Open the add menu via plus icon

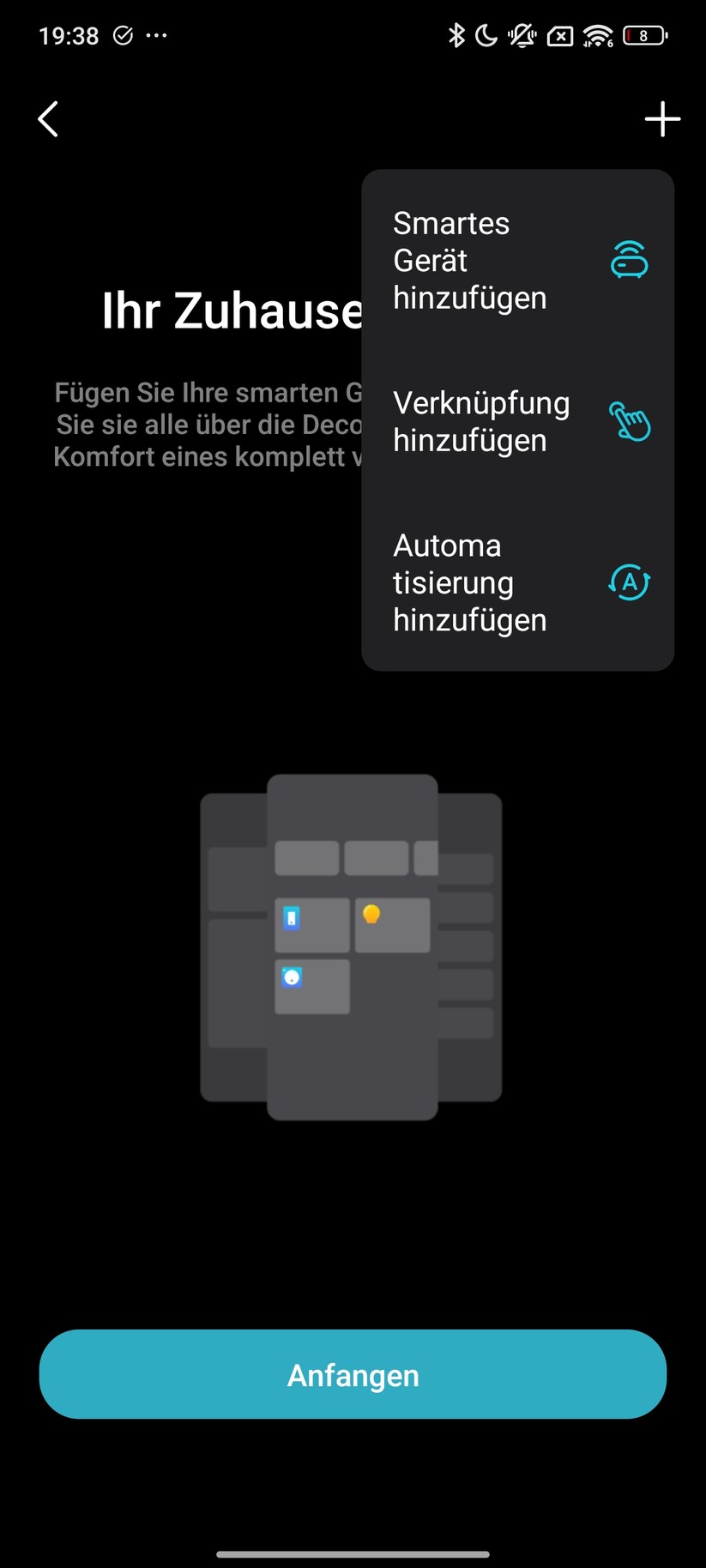[660, 119]
